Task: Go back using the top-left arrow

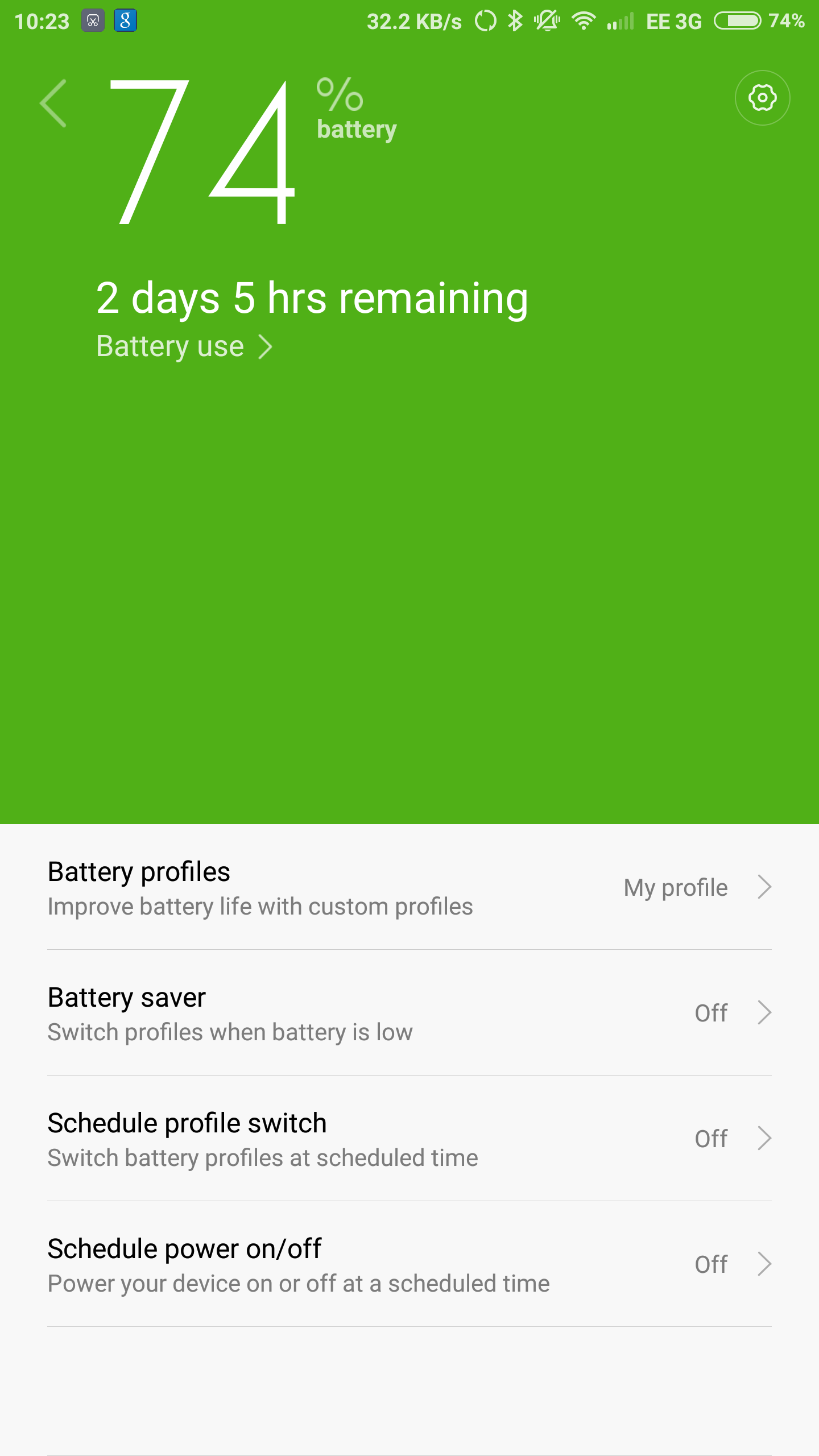Action: click(53, 103)
